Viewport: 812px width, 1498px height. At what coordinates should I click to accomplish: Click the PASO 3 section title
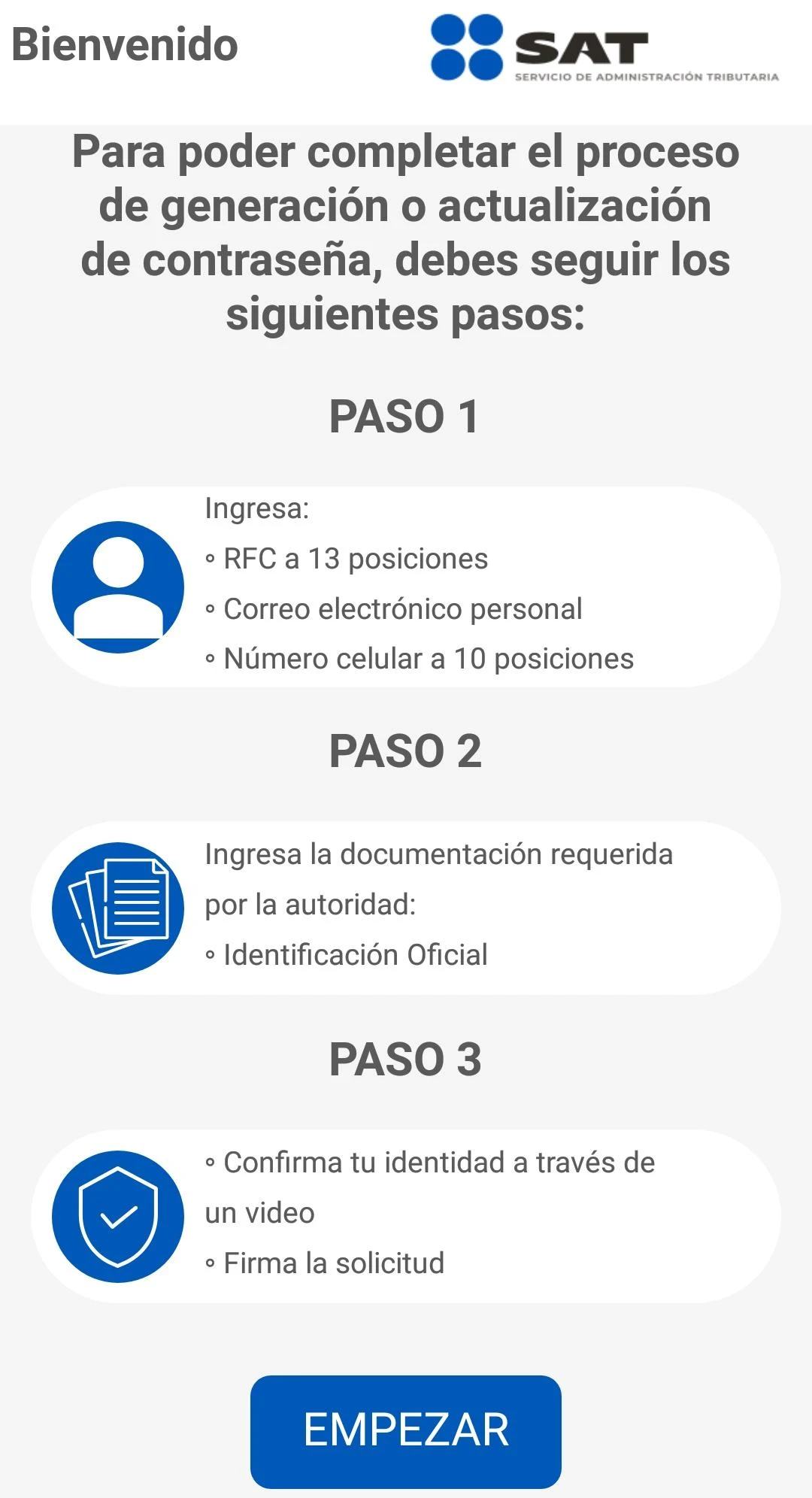[406, 1060]
